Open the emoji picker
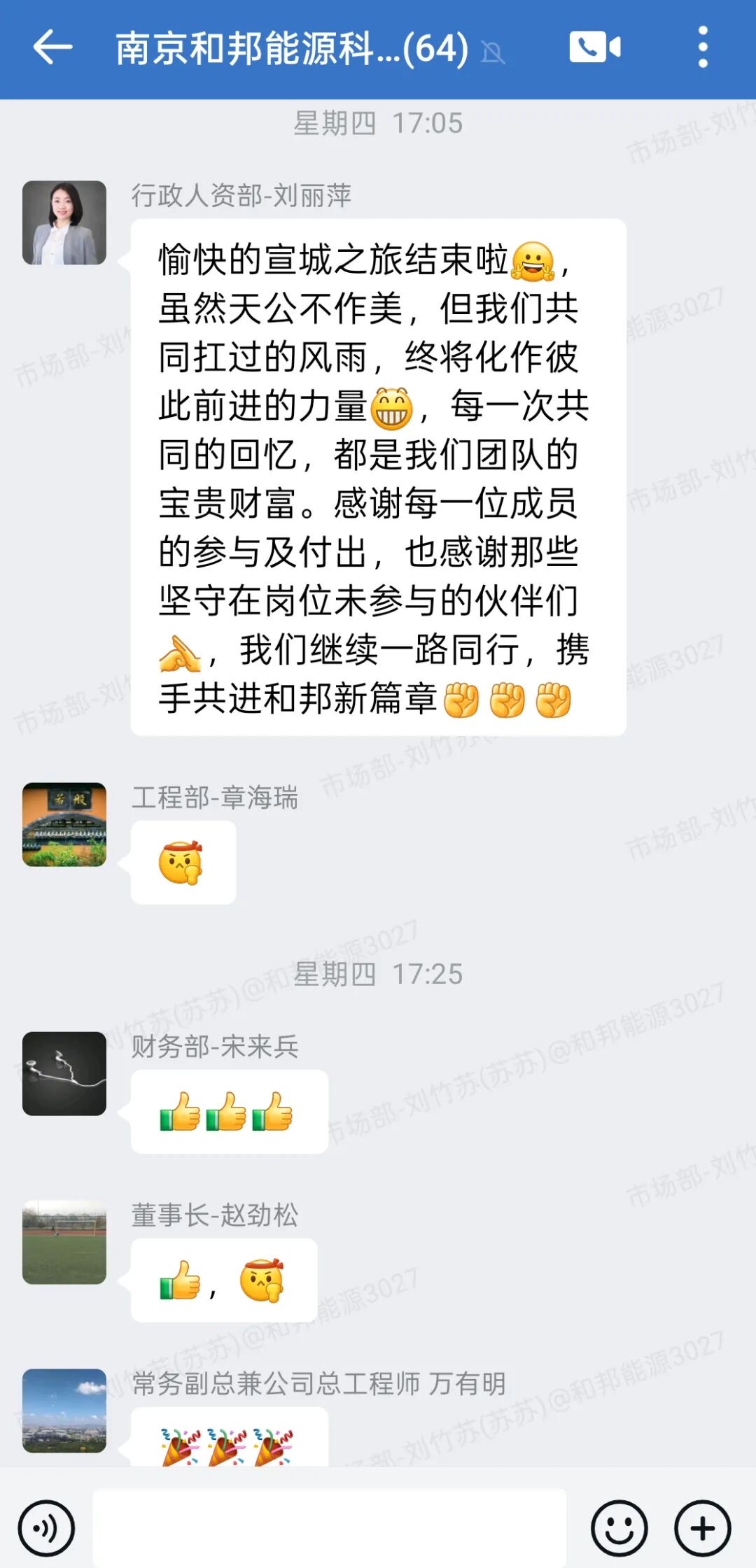This screenshot has width=756, height=1568. coord(619,1529)
